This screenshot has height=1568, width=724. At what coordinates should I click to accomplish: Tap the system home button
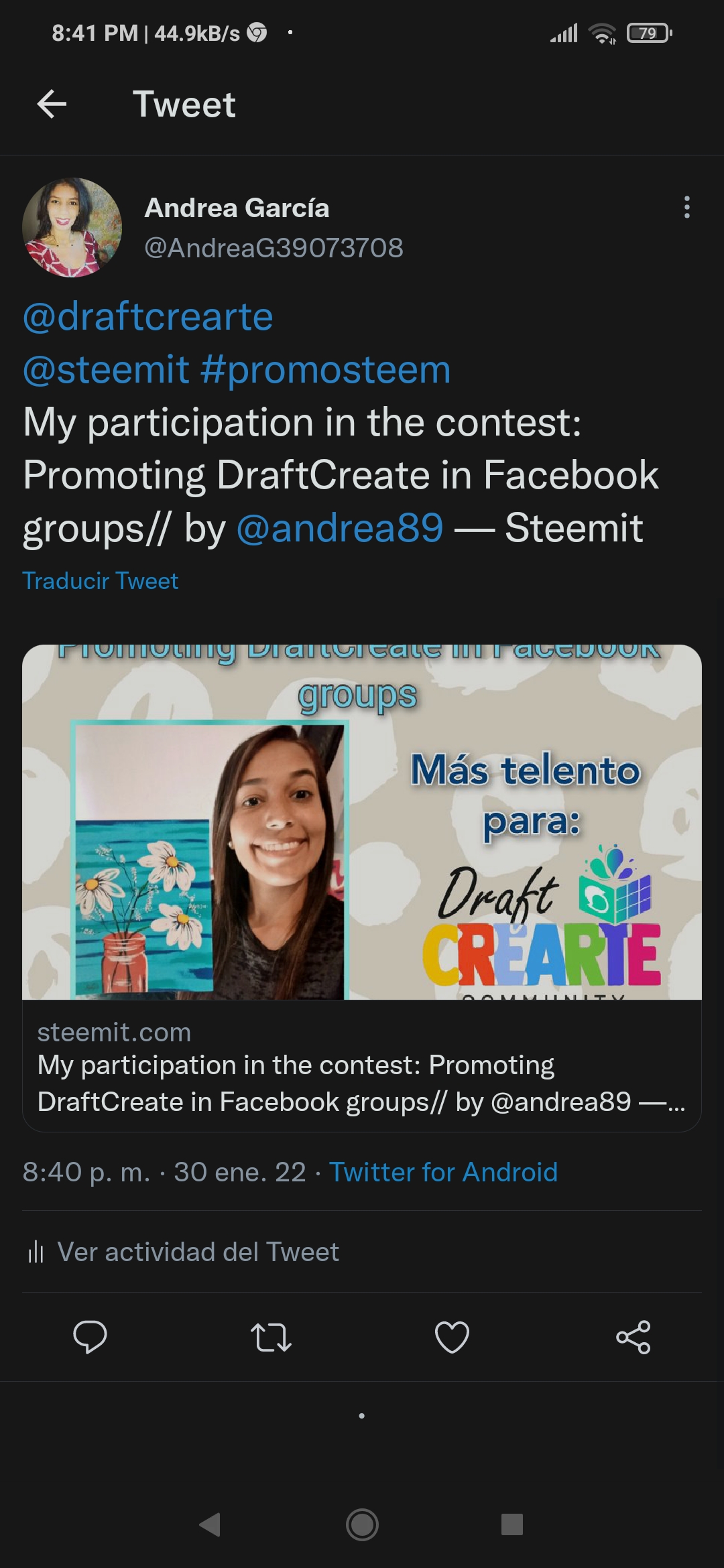coord(362,1524)
